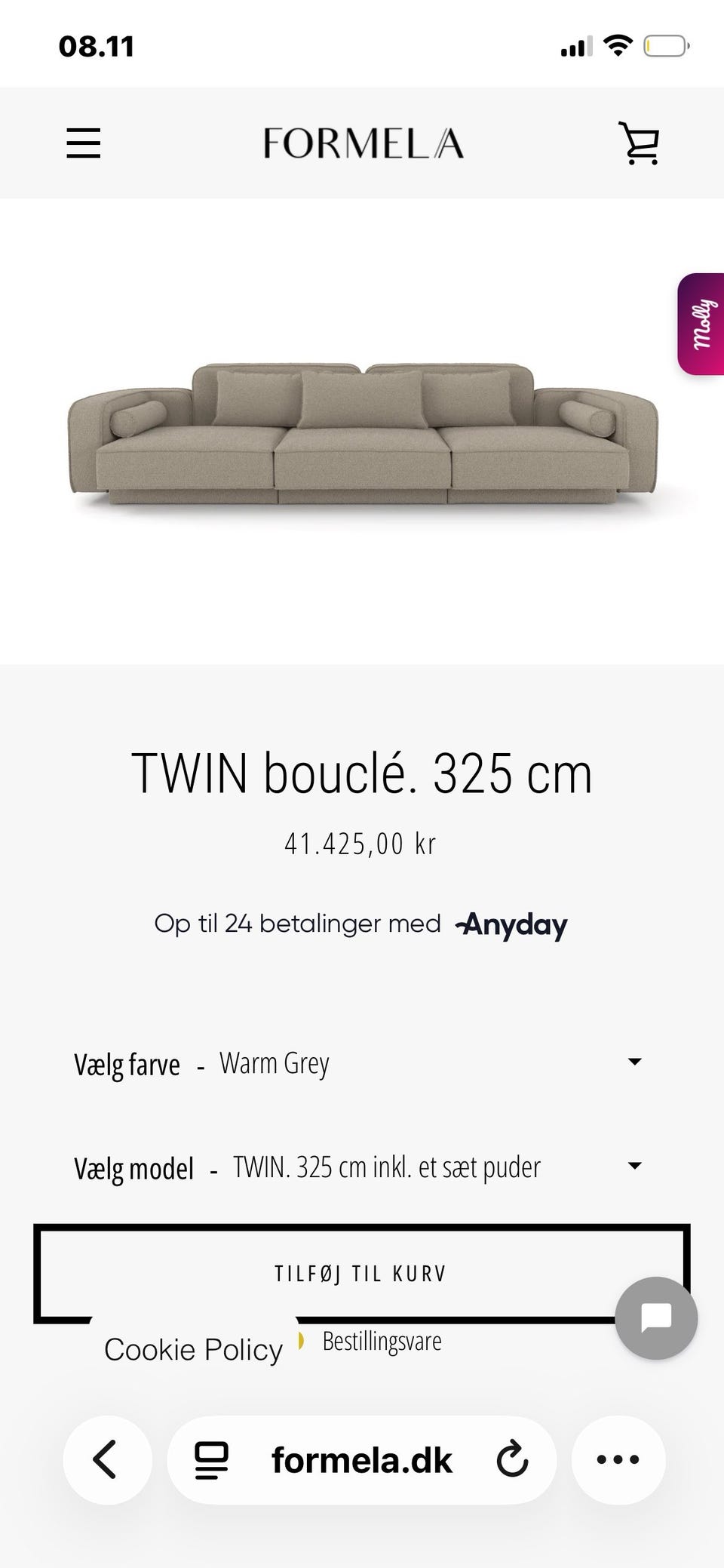
Task: Click the FORMELA logo in the header
Action: coord(362,143)
